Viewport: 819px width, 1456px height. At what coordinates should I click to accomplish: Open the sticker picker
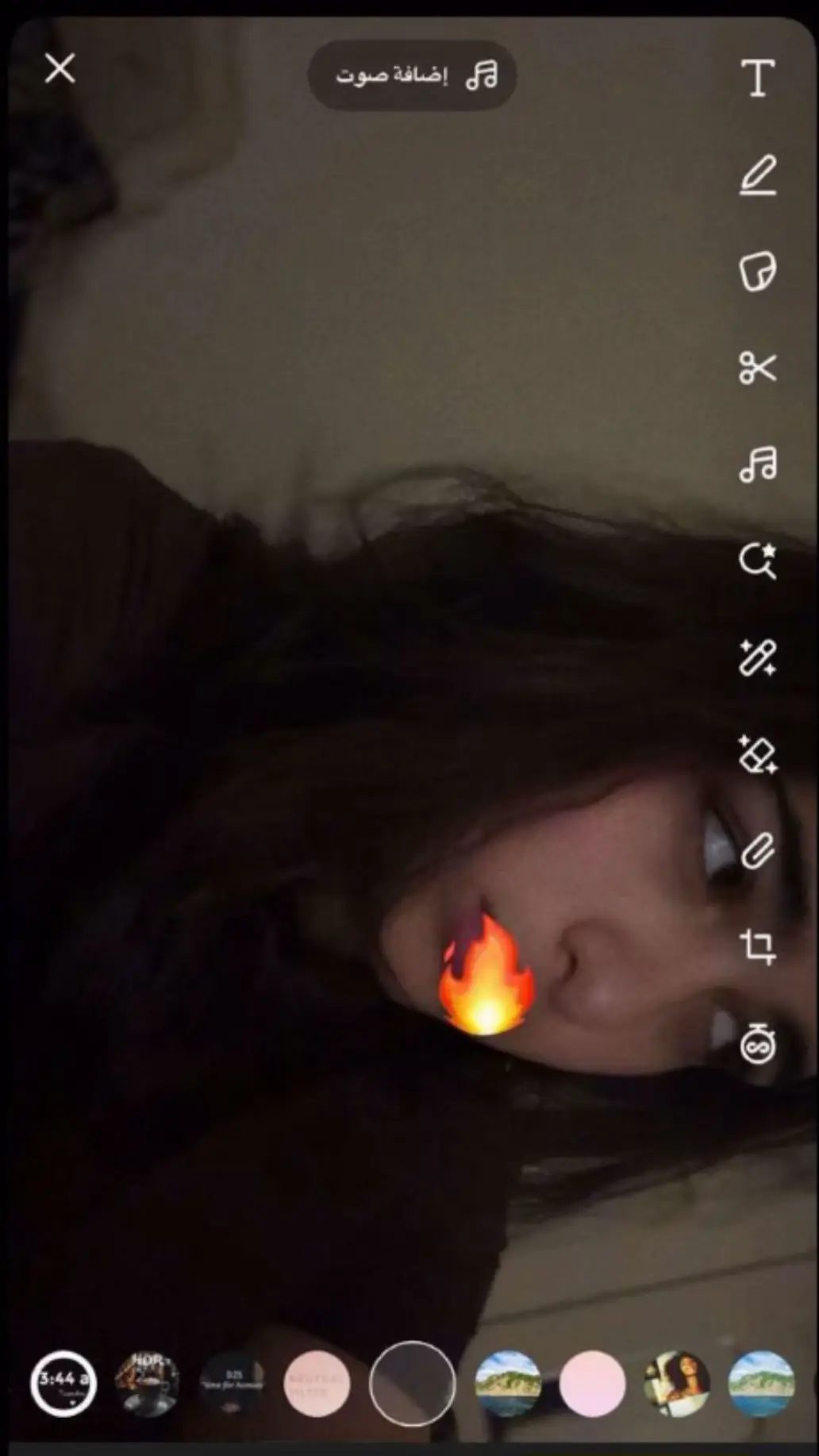[x=757, y=272]
